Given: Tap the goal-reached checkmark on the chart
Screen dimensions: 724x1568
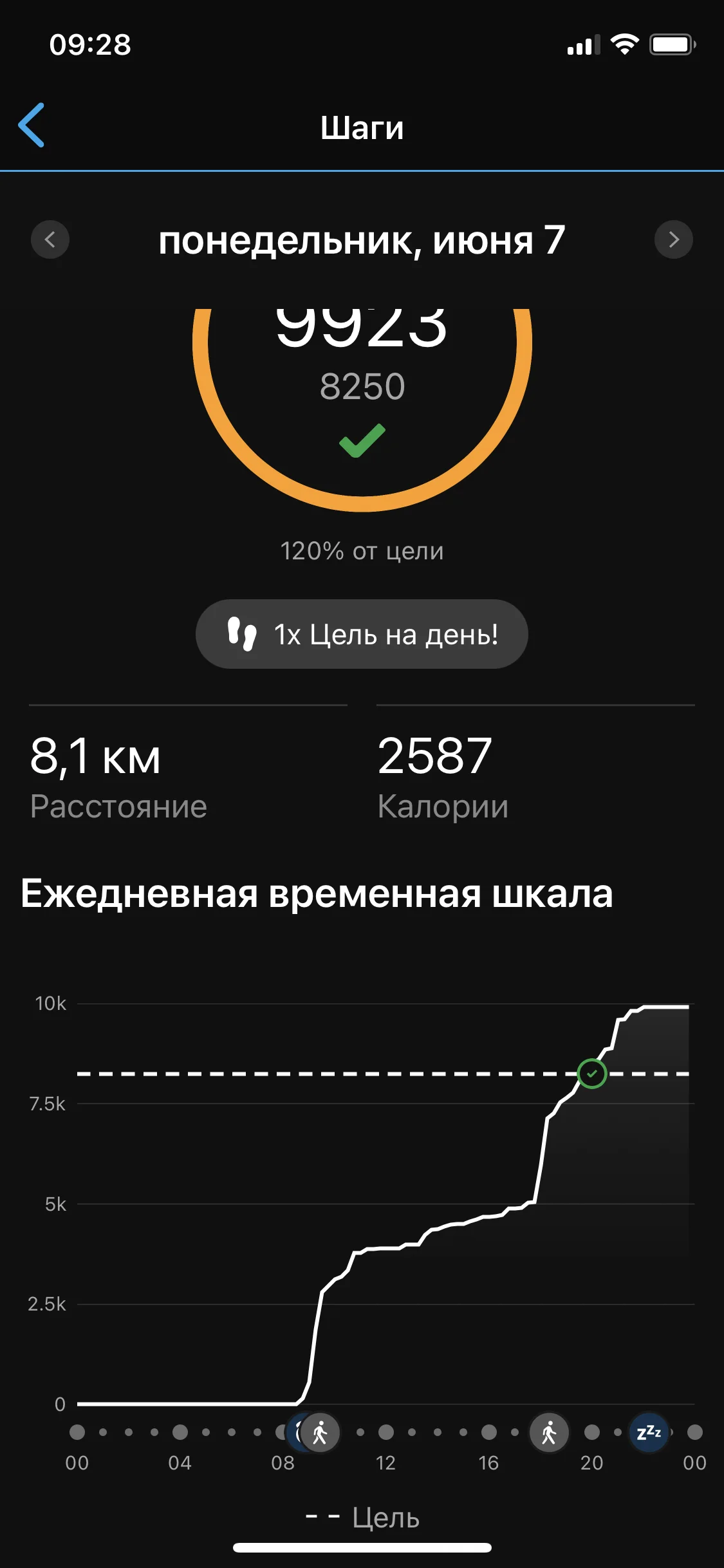Looking at the screenshot, I should [592, 1074].
